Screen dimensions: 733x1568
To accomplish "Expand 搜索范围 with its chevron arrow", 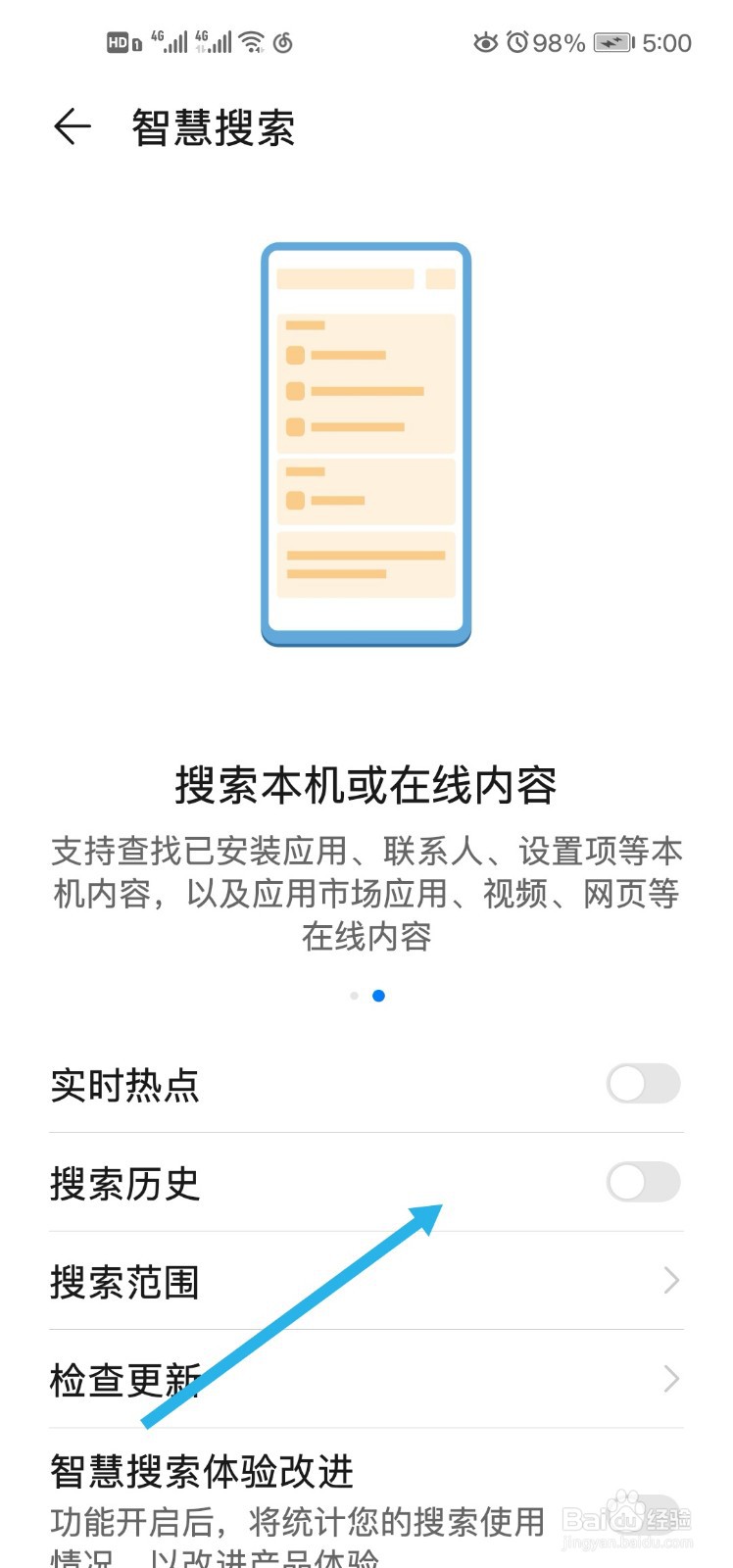I will click(x=671, y=1281).
